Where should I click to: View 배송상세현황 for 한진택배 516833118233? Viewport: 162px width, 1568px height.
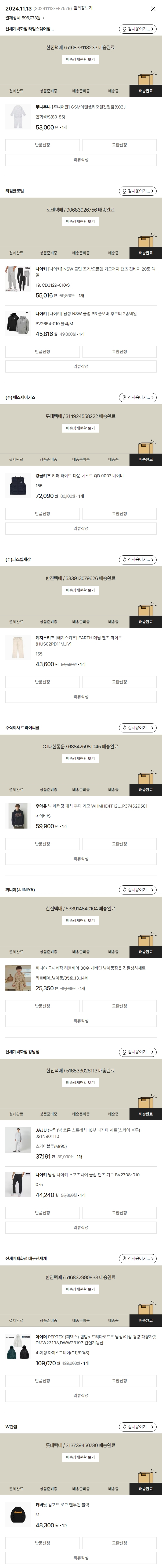80,60
